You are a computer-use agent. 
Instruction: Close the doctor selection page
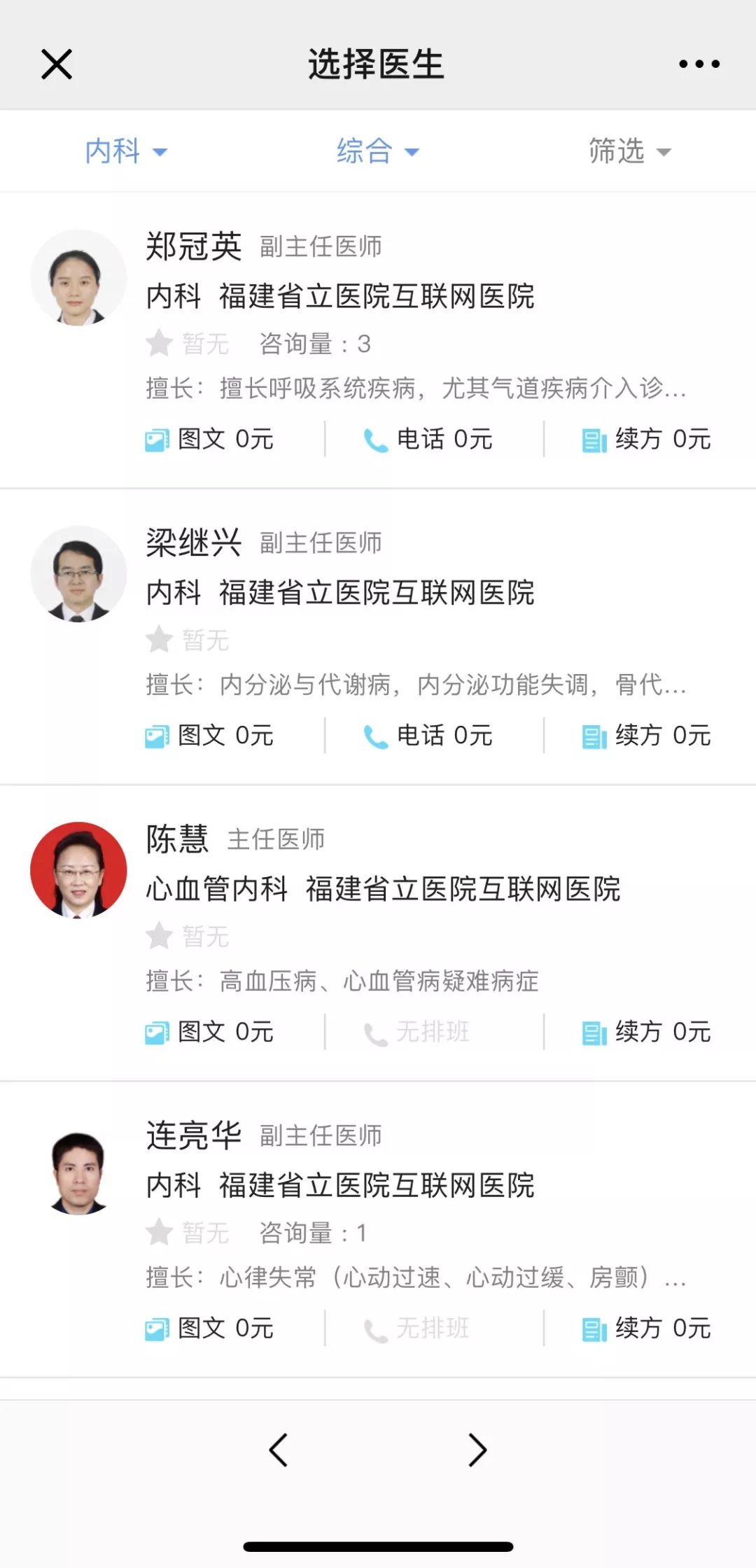(x=57, y=64)
